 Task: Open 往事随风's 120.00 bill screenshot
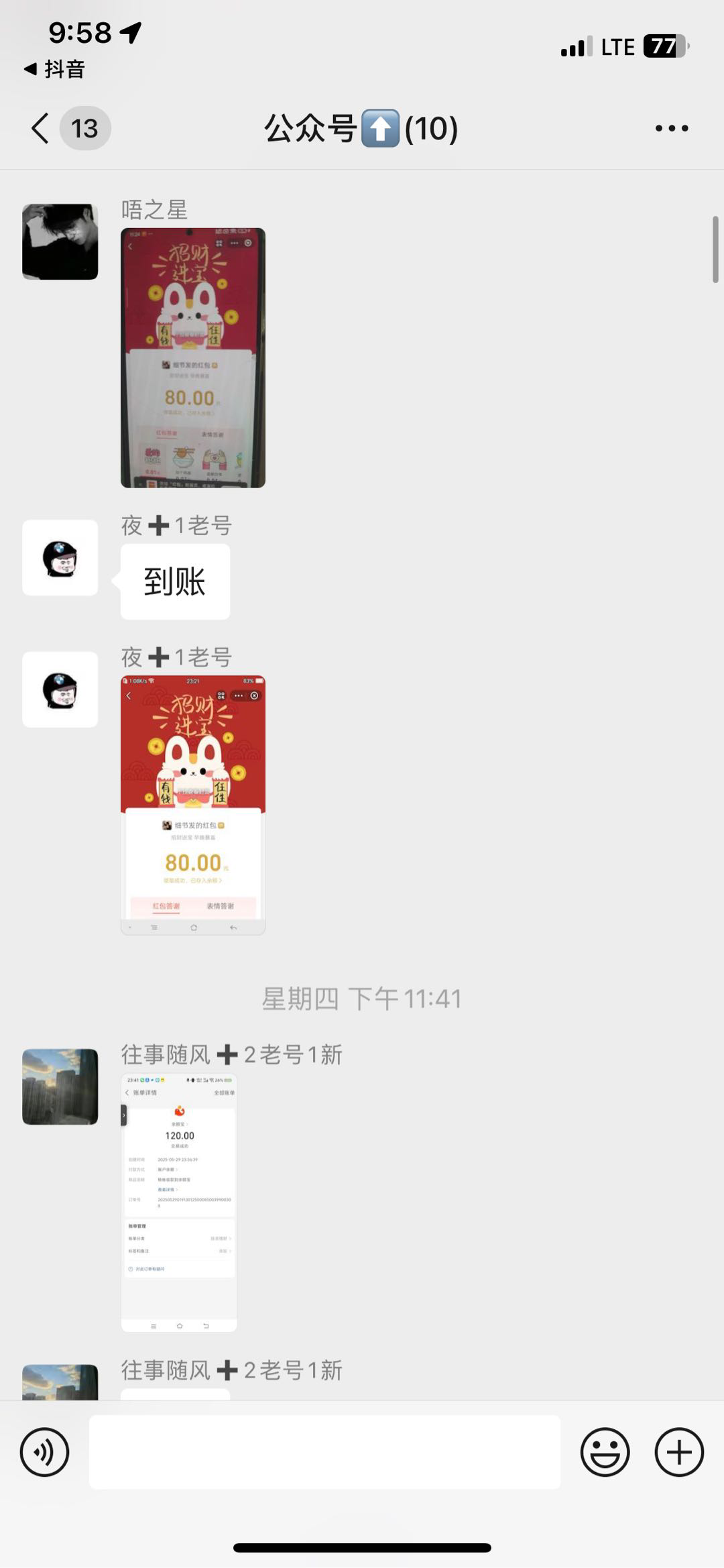pyautogui.click(x=179, y=1202)
